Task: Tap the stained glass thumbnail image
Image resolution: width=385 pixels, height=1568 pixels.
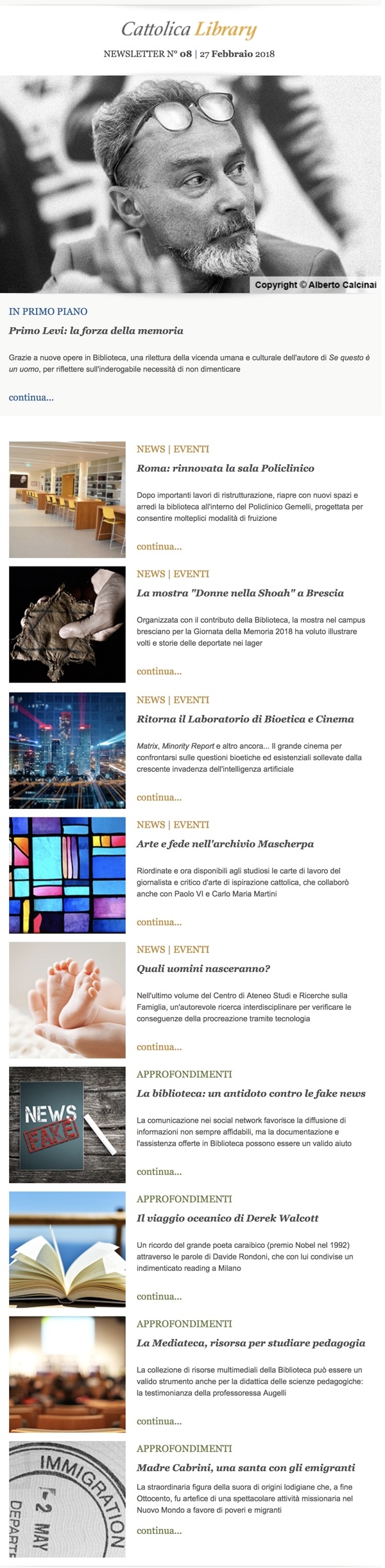Action: [x=67, y=874]
